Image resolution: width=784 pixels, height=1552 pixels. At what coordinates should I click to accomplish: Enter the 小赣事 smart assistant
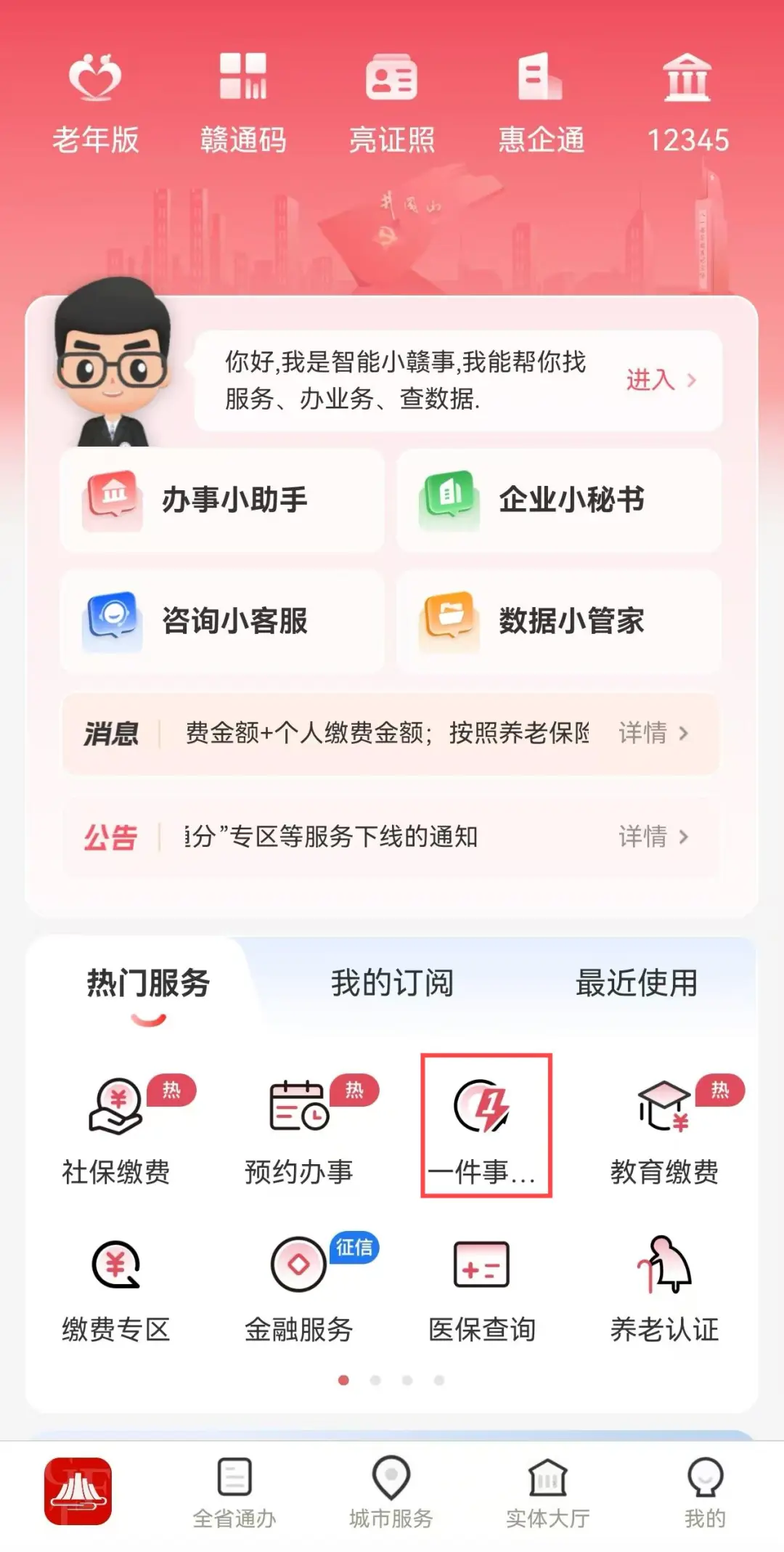pos(660,380)
